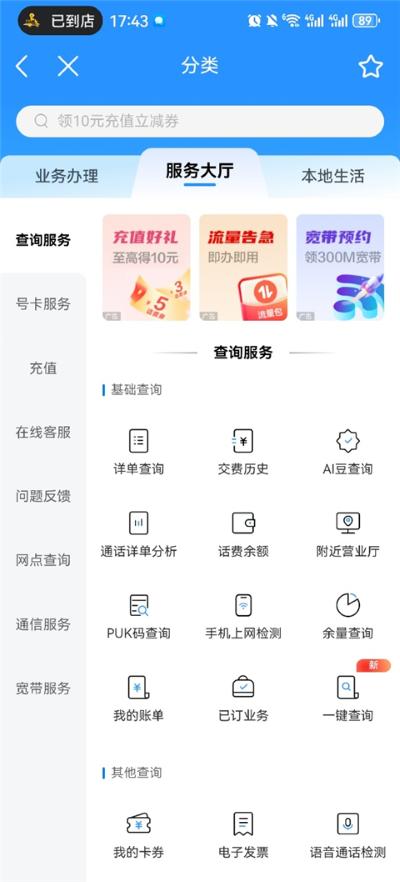Switch to the 业务办理 tab
The height and width of the screenshot is (882, 400).
67,176
